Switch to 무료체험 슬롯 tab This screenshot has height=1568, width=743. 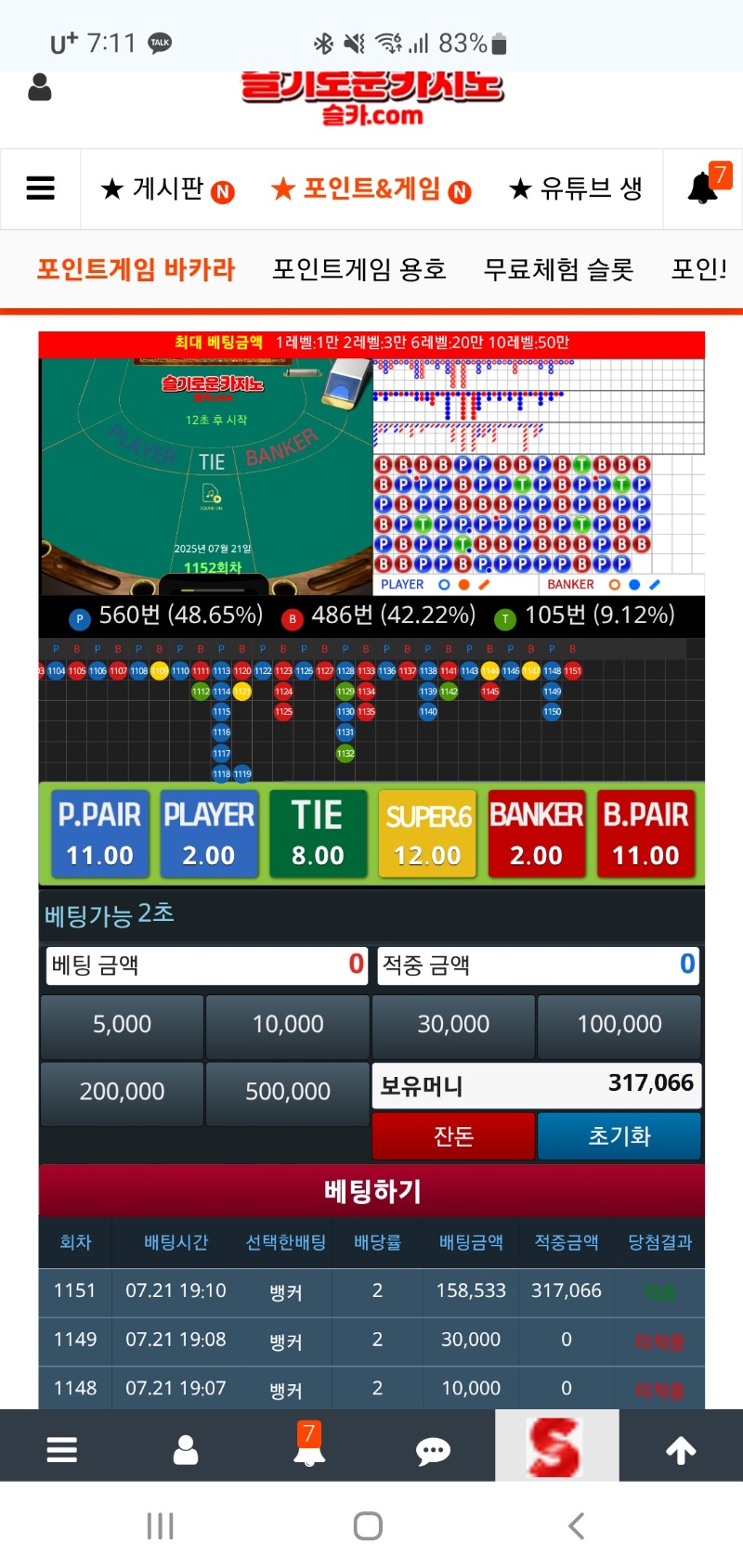tap(558, 270)
